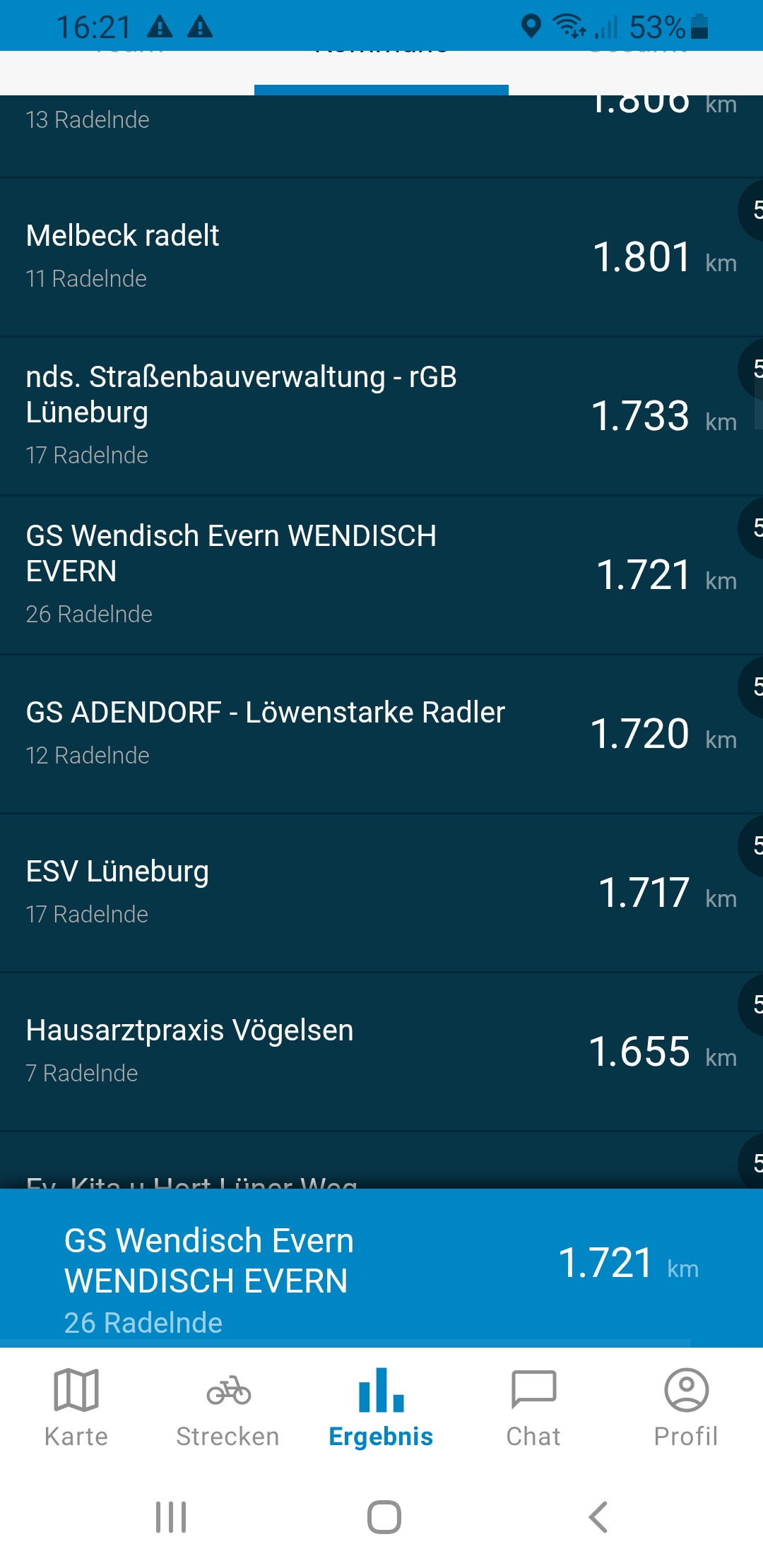Open Hausarztpraxis Vögelsen team row
This screenshot has height=1568, width=763.
click(x=381, y=1052)
